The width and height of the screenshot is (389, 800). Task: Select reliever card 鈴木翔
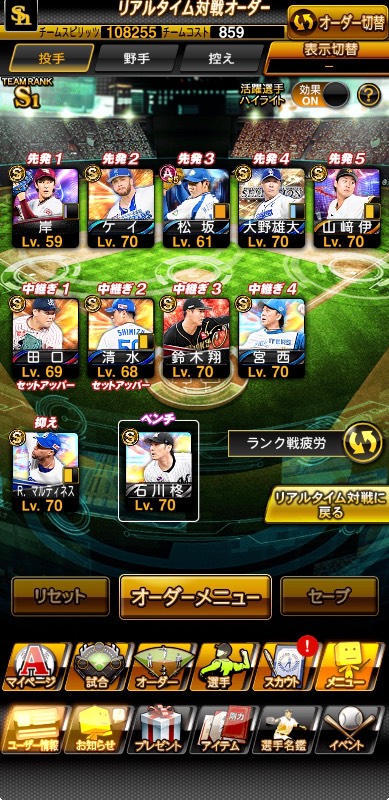click(x=197, y=338)
